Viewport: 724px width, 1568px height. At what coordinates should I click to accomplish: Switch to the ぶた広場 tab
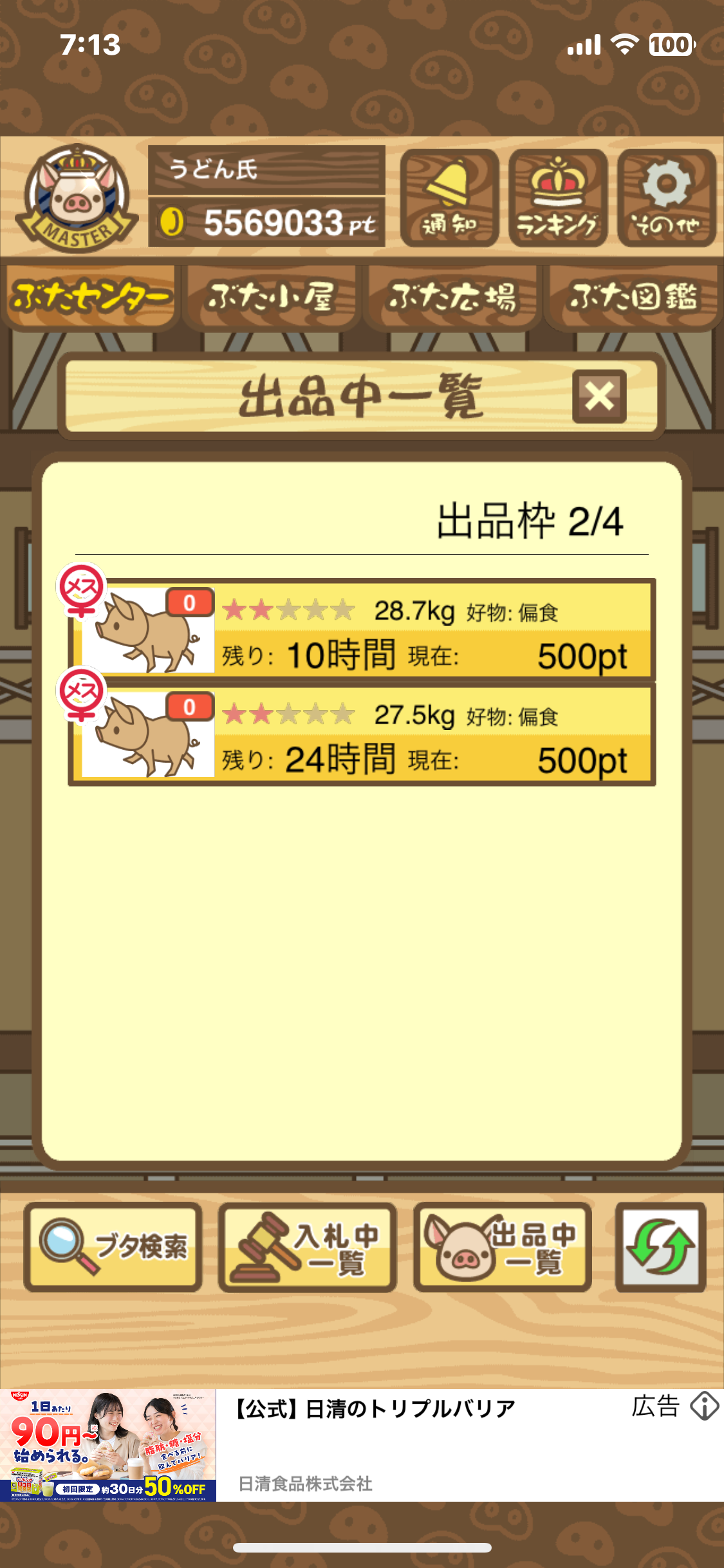[452, 297]
